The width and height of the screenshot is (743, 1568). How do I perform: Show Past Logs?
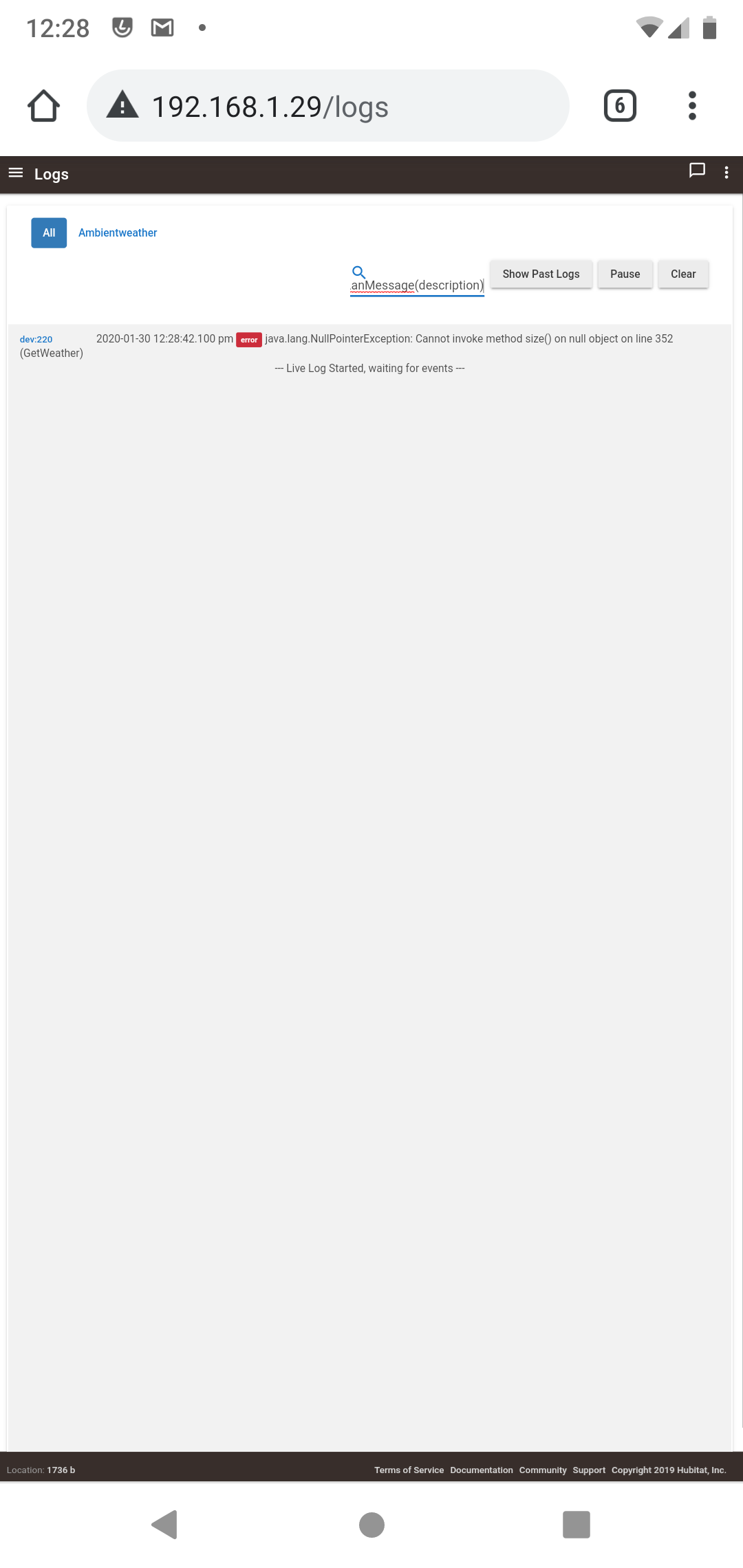tap(541, 274)
